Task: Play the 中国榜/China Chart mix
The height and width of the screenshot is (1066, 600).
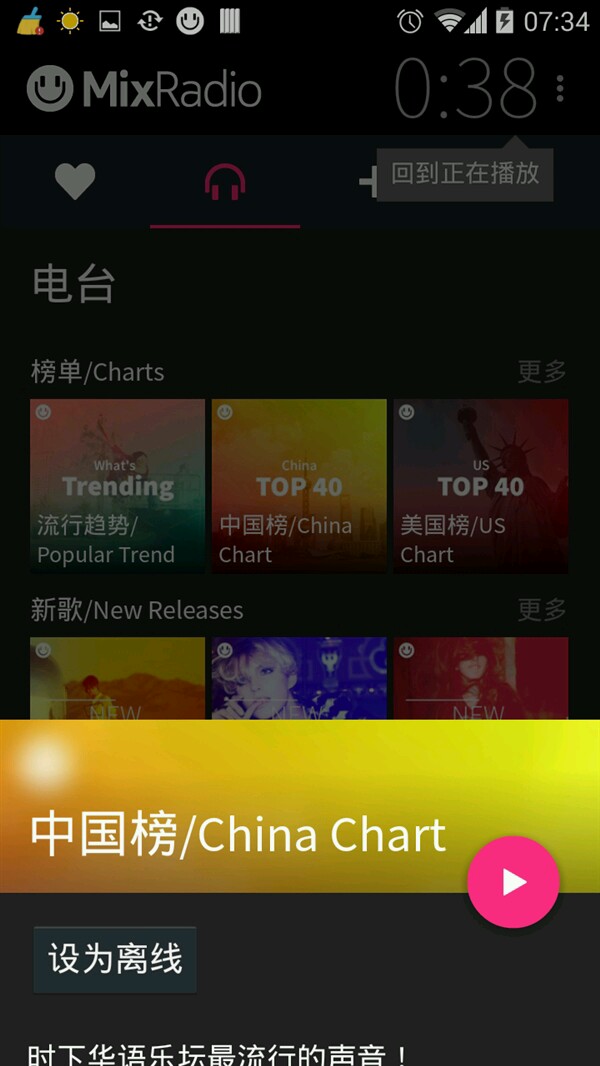Action: [513, 881]
